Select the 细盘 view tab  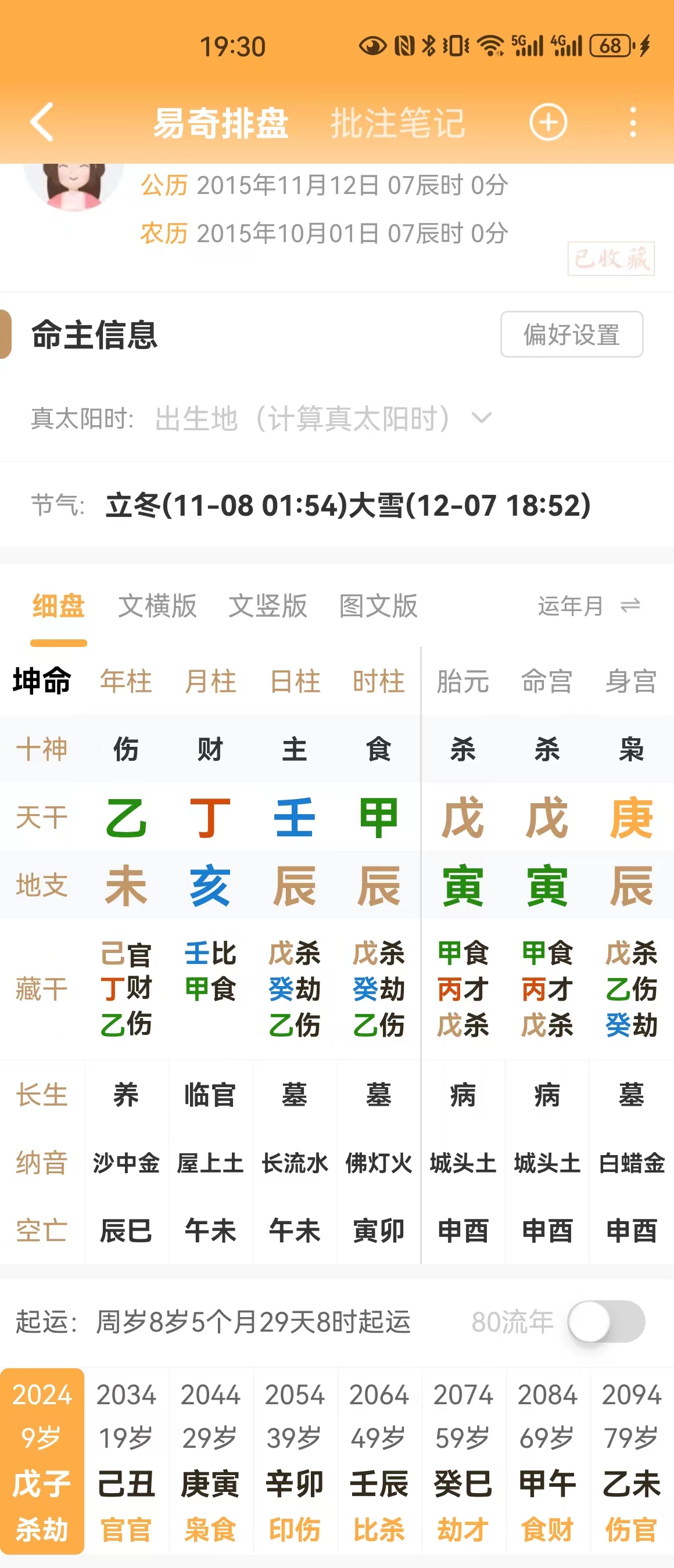pyautogui.click(x=59, y=606)
